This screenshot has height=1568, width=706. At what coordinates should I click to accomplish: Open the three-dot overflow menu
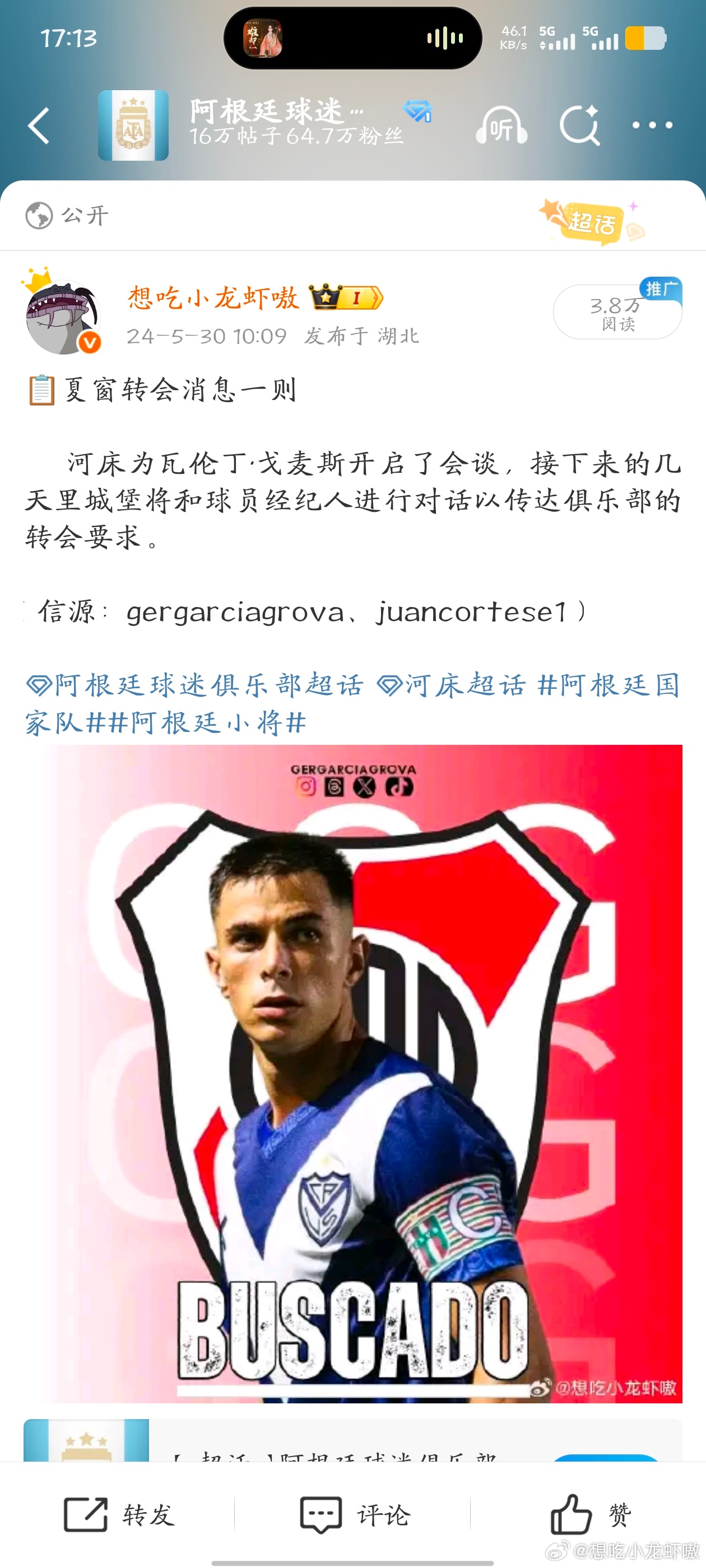[652, 125]
